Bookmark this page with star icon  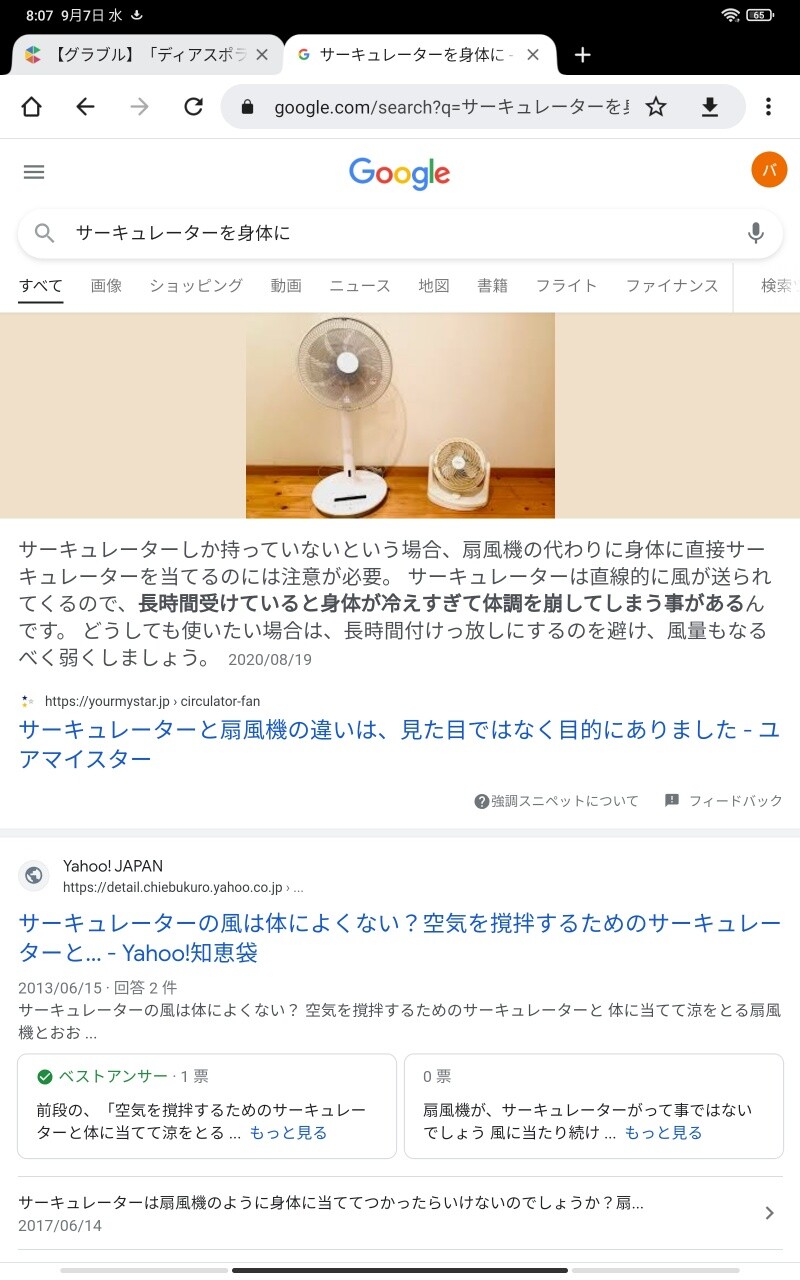click(656, 107)
